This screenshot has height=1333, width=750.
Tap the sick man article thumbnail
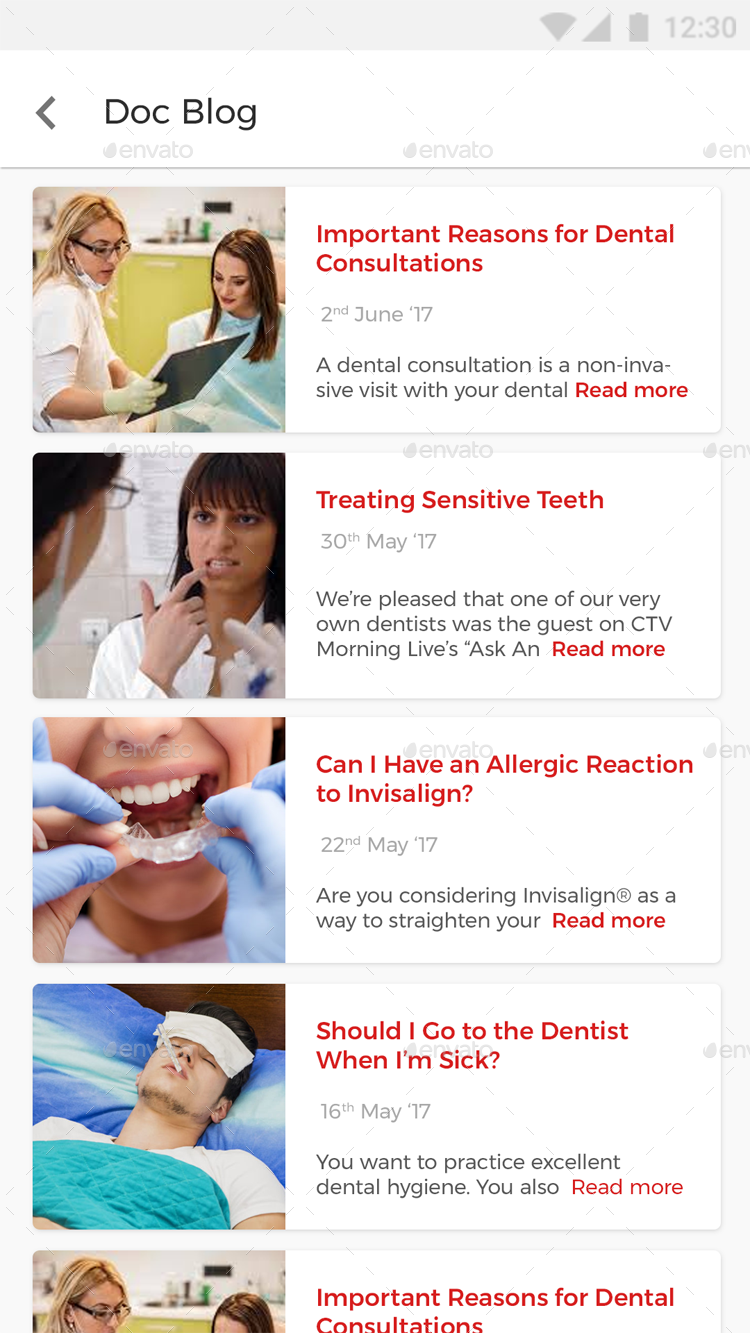[x=158, y=1106]
